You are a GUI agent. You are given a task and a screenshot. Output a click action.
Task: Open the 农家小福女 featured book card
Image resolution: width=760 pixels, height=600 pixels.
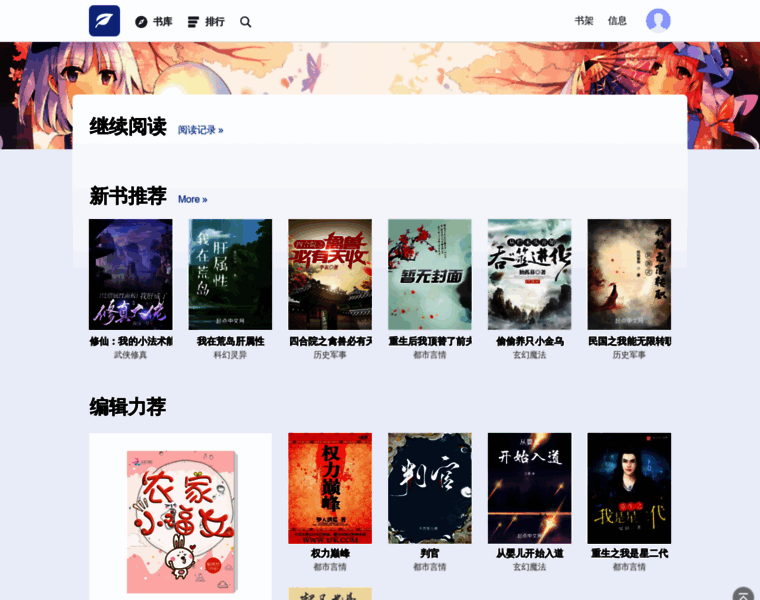[x=180, y=515]
